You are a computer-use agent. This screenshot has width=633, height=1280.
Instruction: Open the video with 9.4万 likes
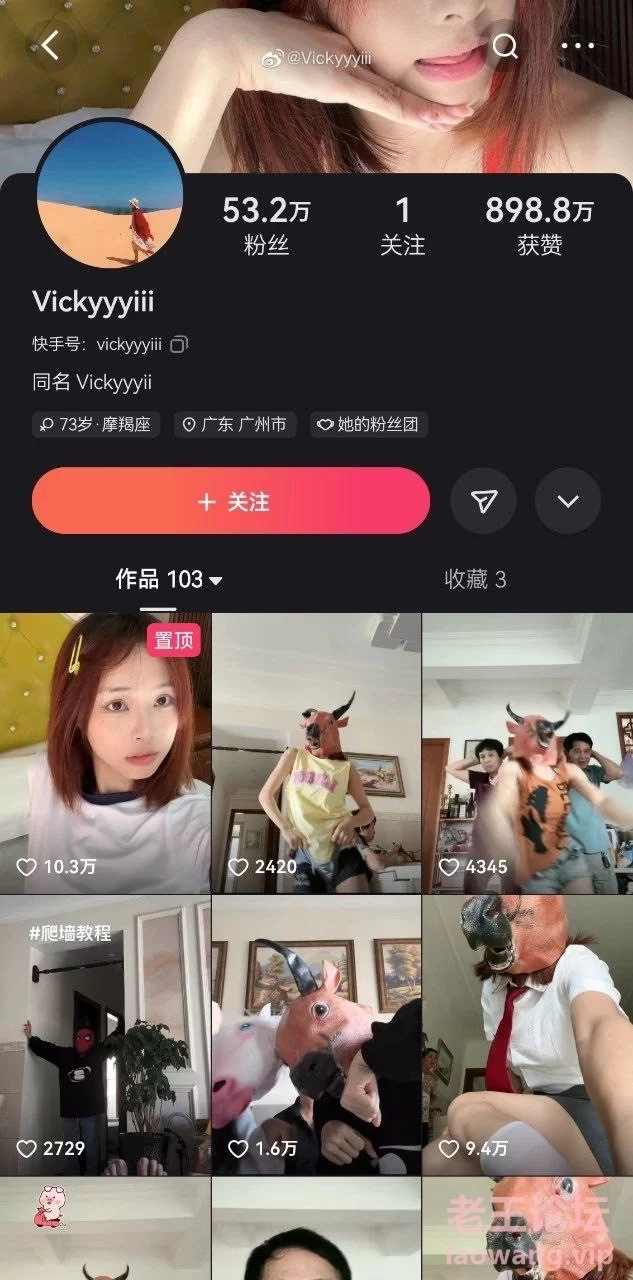click(527, 1035)
